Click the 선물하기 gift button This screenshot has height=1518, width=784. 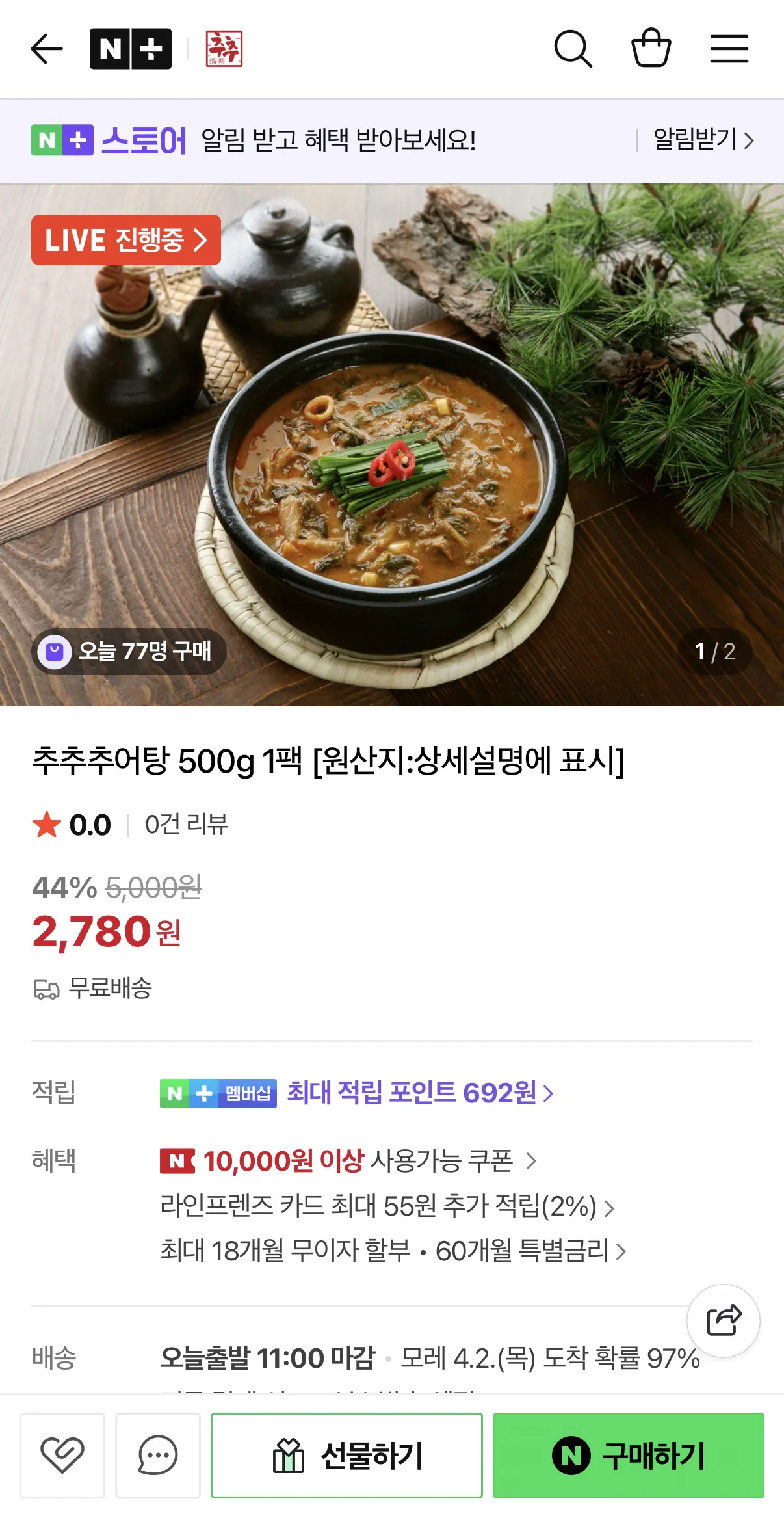pos(346,1456)
